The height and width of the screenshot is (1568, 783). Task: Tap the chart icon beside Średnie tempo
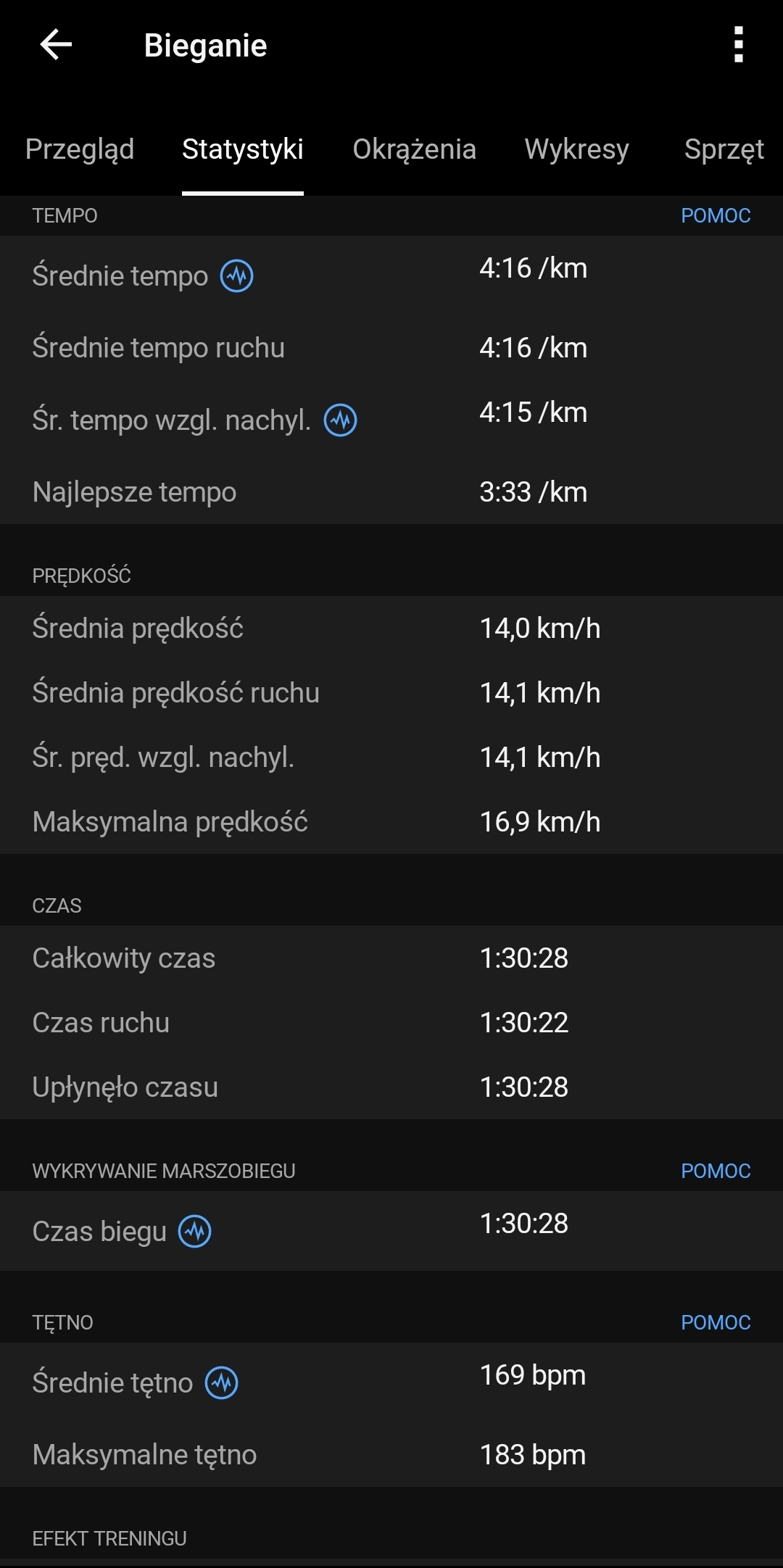[237, 276]
